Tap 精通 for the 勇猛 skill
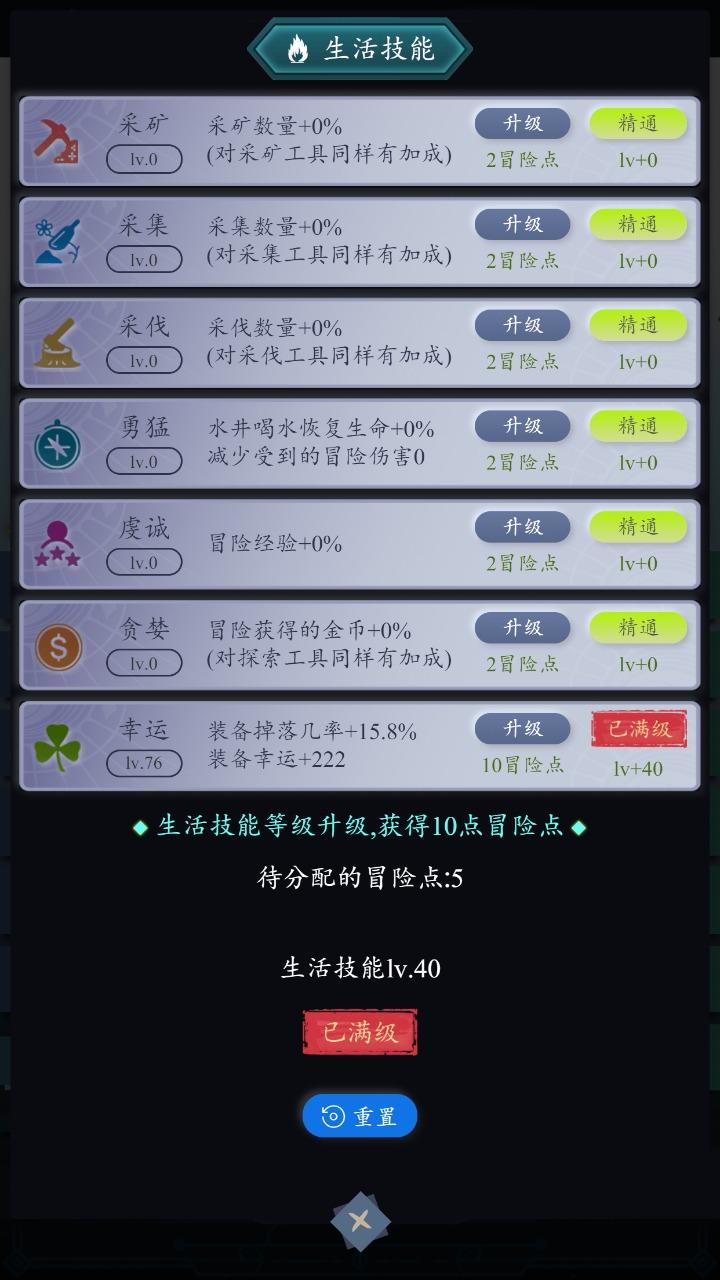Image resolution: width=720 pixels, height=1280 pixels. click(x=638, y=426)
